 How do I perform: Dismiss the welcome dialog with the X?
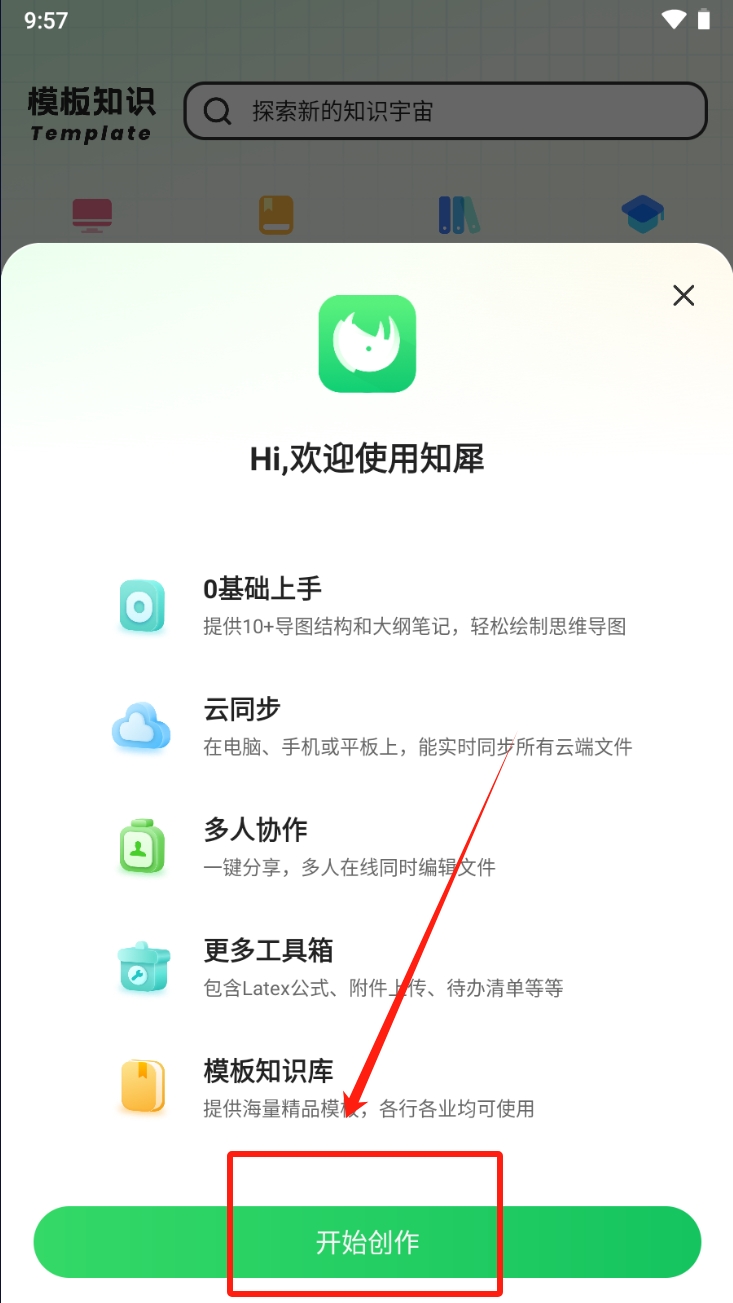point(683,295)
